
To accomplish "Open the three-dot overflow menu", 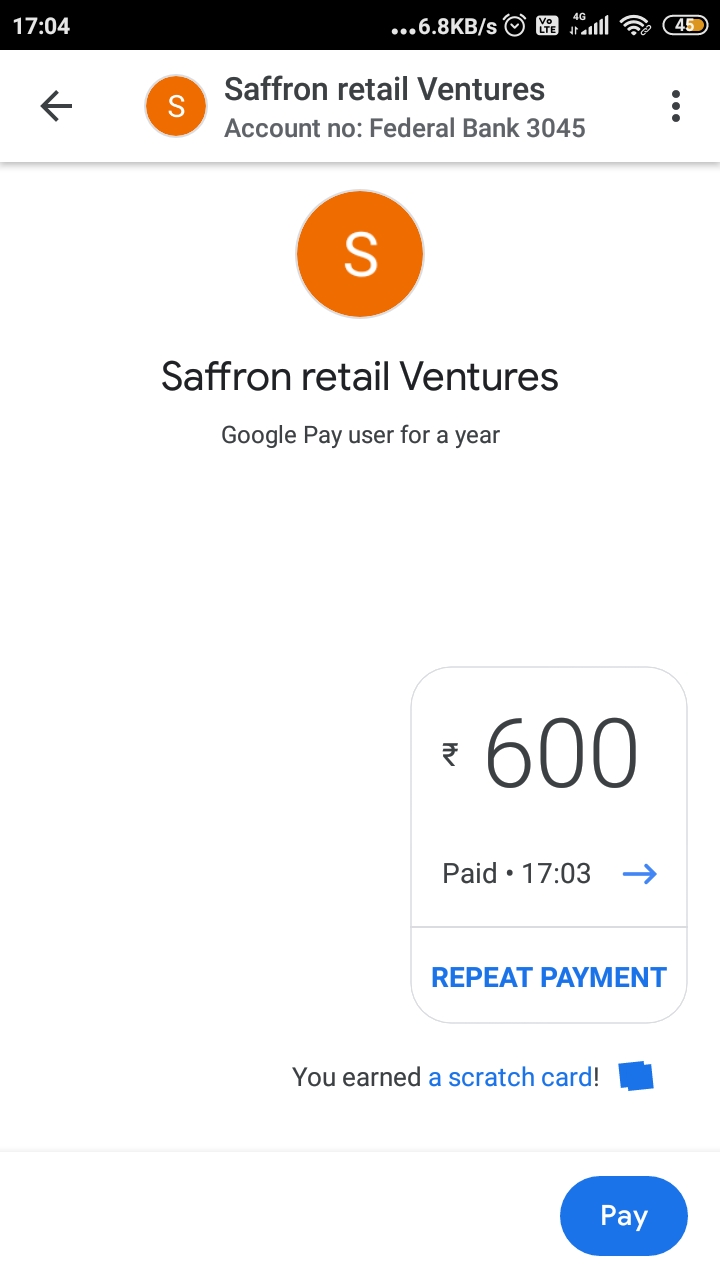I will click(x=676, y=106).
